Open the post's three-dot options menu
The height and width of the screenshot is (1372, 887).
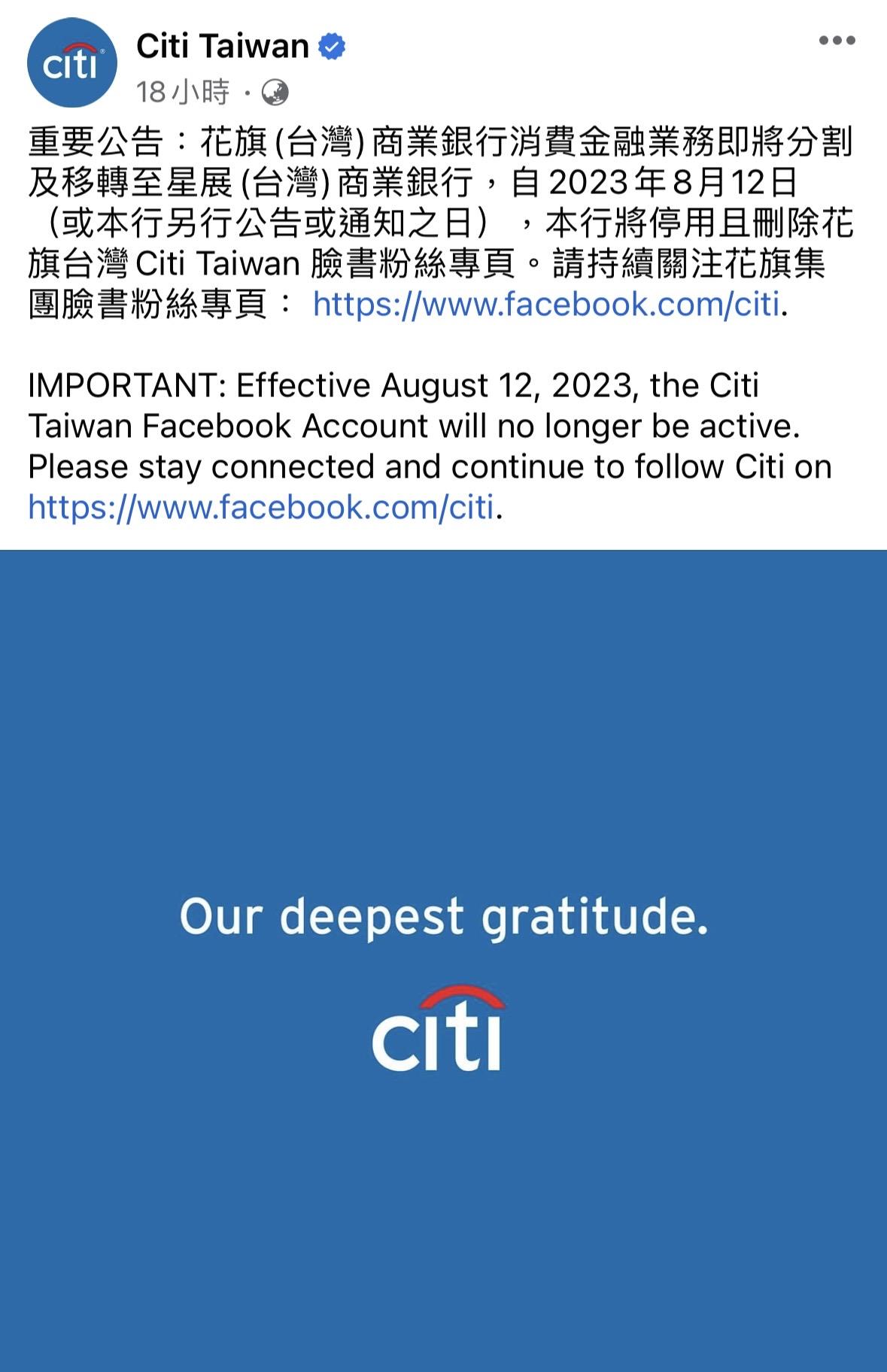click(837, 41)
